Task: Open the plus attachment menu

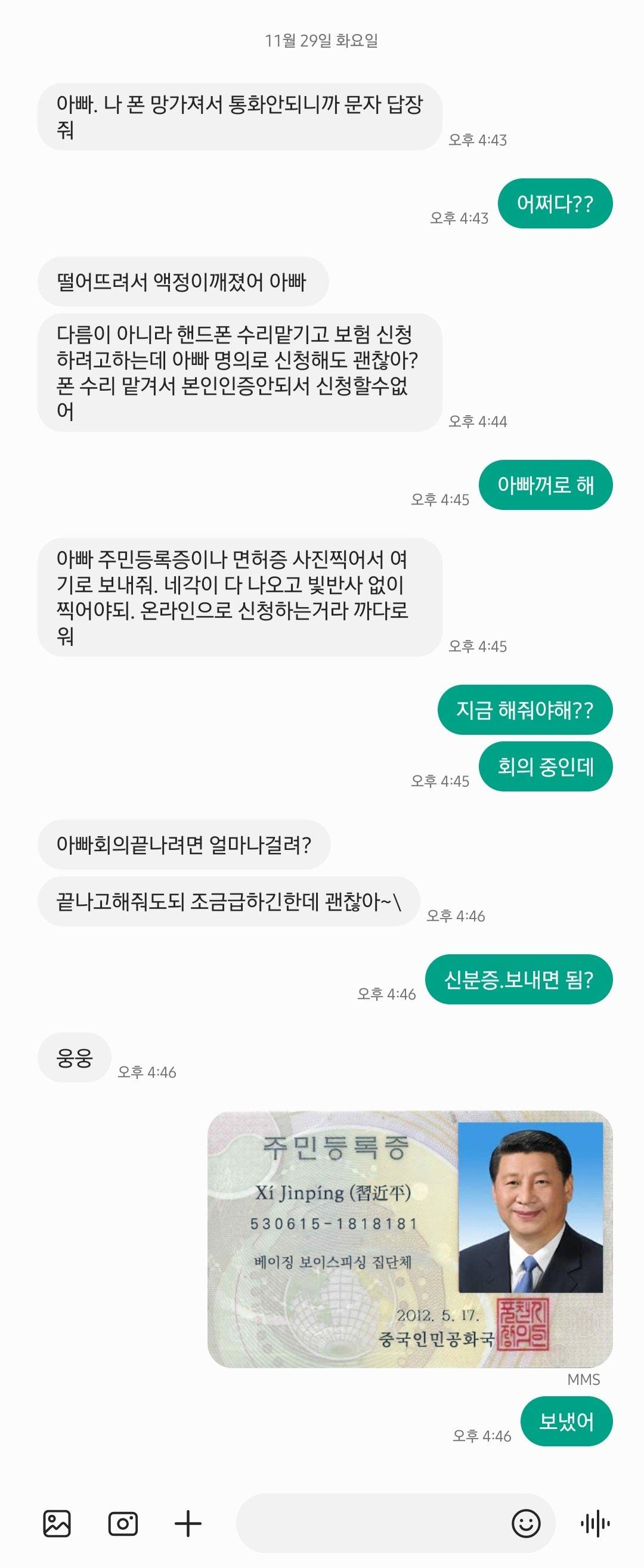Action: tap(187, 1523)
